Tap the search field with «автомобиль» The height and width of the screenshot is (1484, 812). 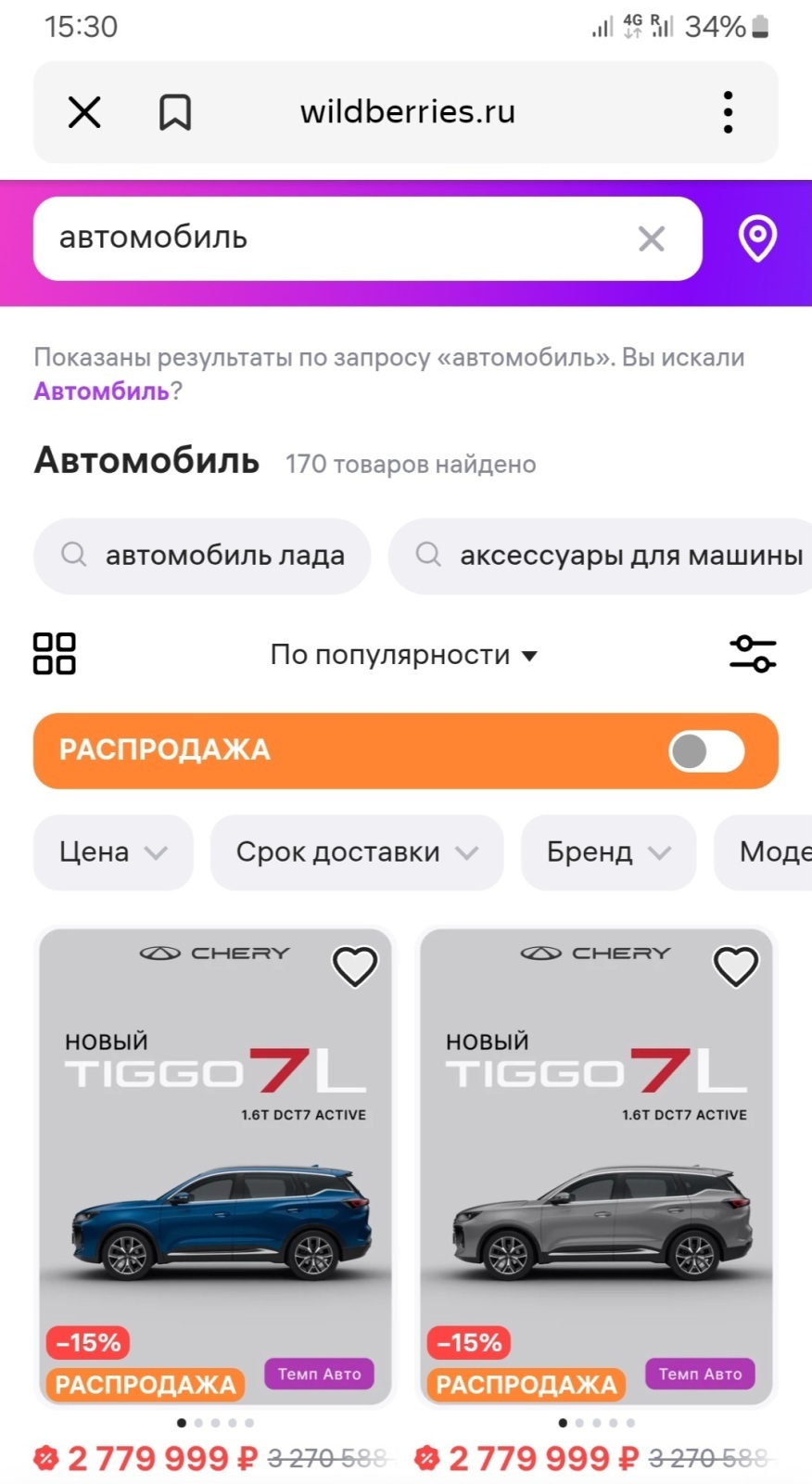pyautogui.click(x=334, y=238)
